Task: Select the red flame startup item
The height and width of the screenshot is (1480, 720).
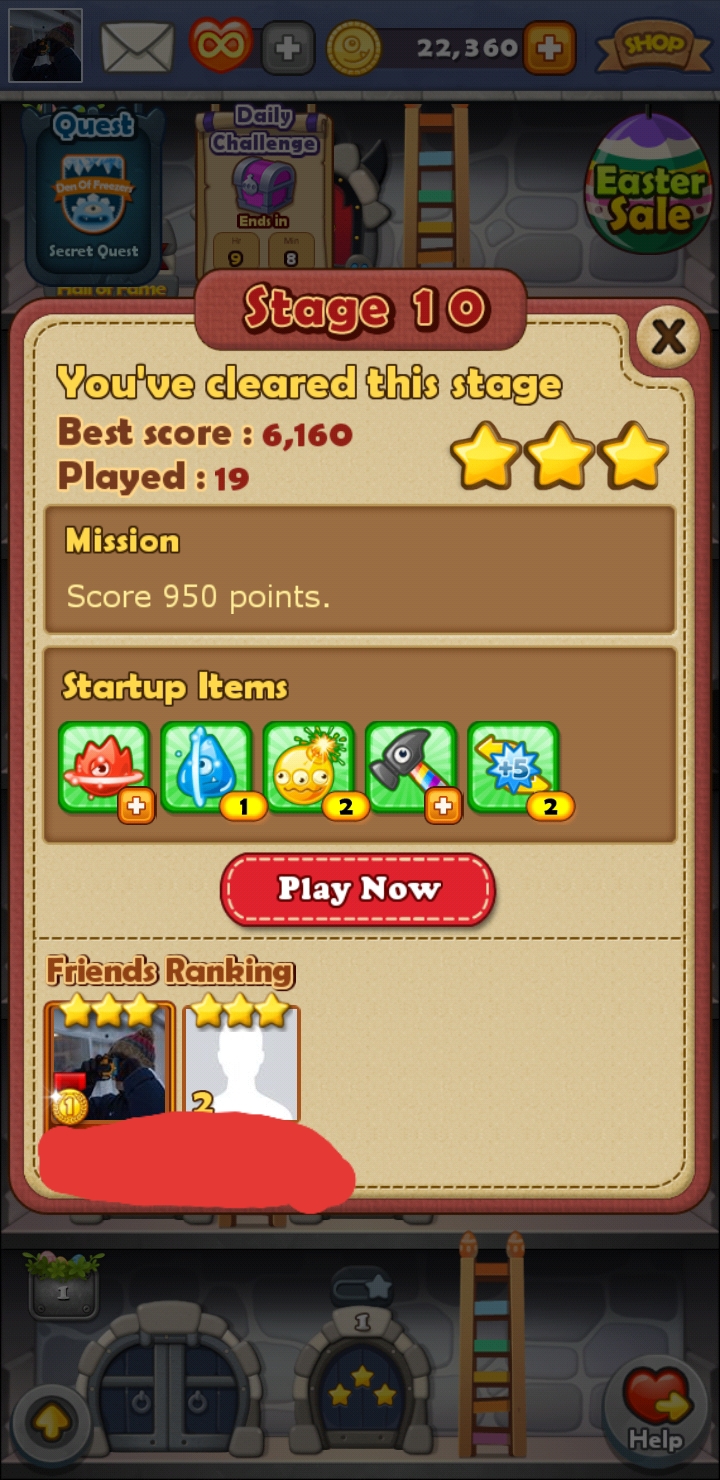Action: pos(104,768)
